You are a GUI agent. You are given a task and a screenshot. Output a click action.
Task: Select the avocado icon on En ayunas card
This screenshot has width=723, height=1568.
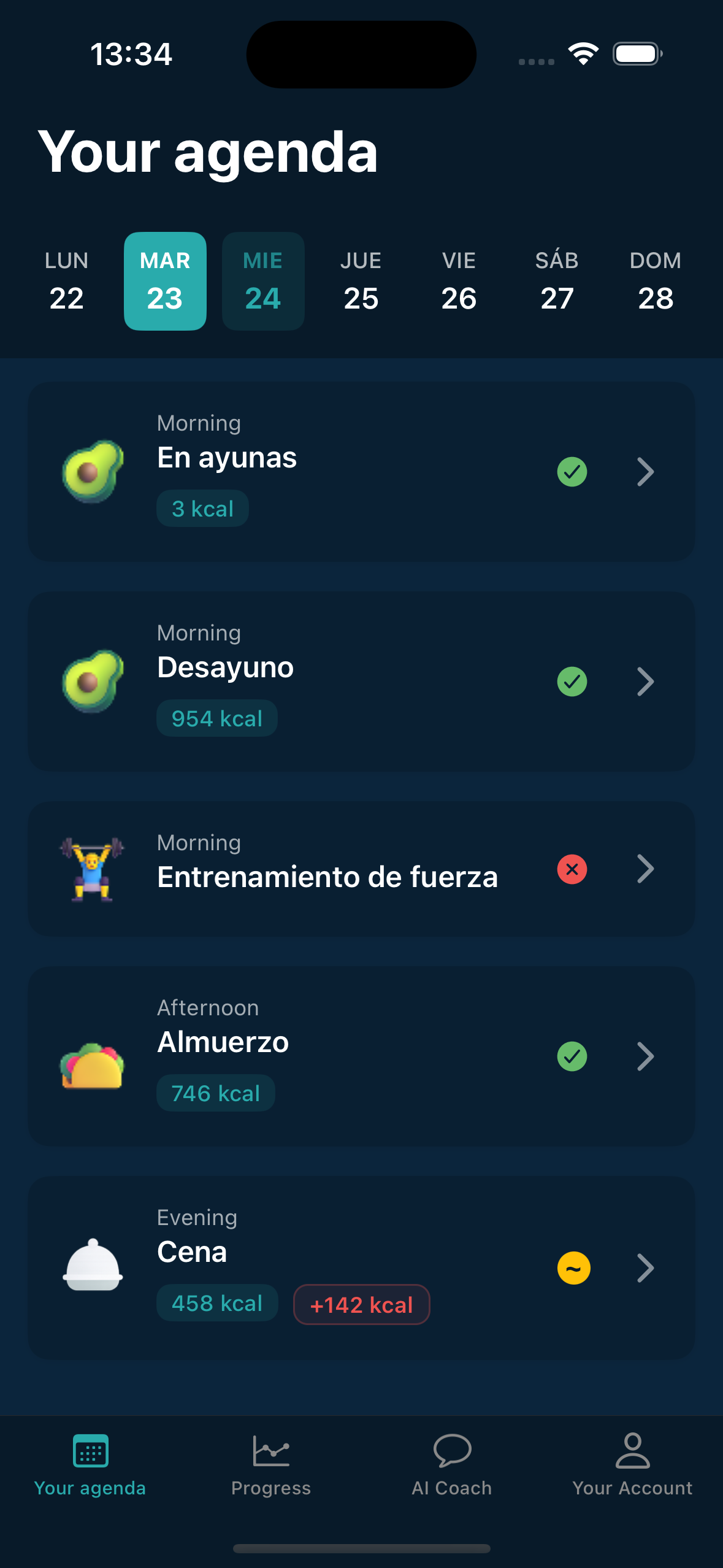pos(93,471)
